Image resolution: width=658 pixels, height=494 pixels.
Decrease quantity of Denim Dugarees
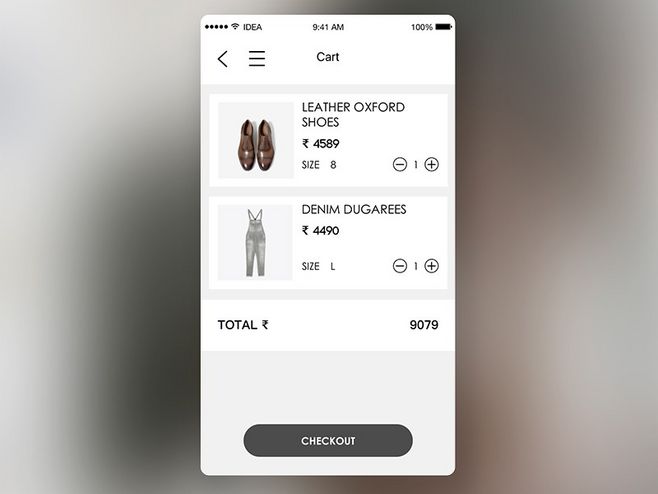pos(400,266)
